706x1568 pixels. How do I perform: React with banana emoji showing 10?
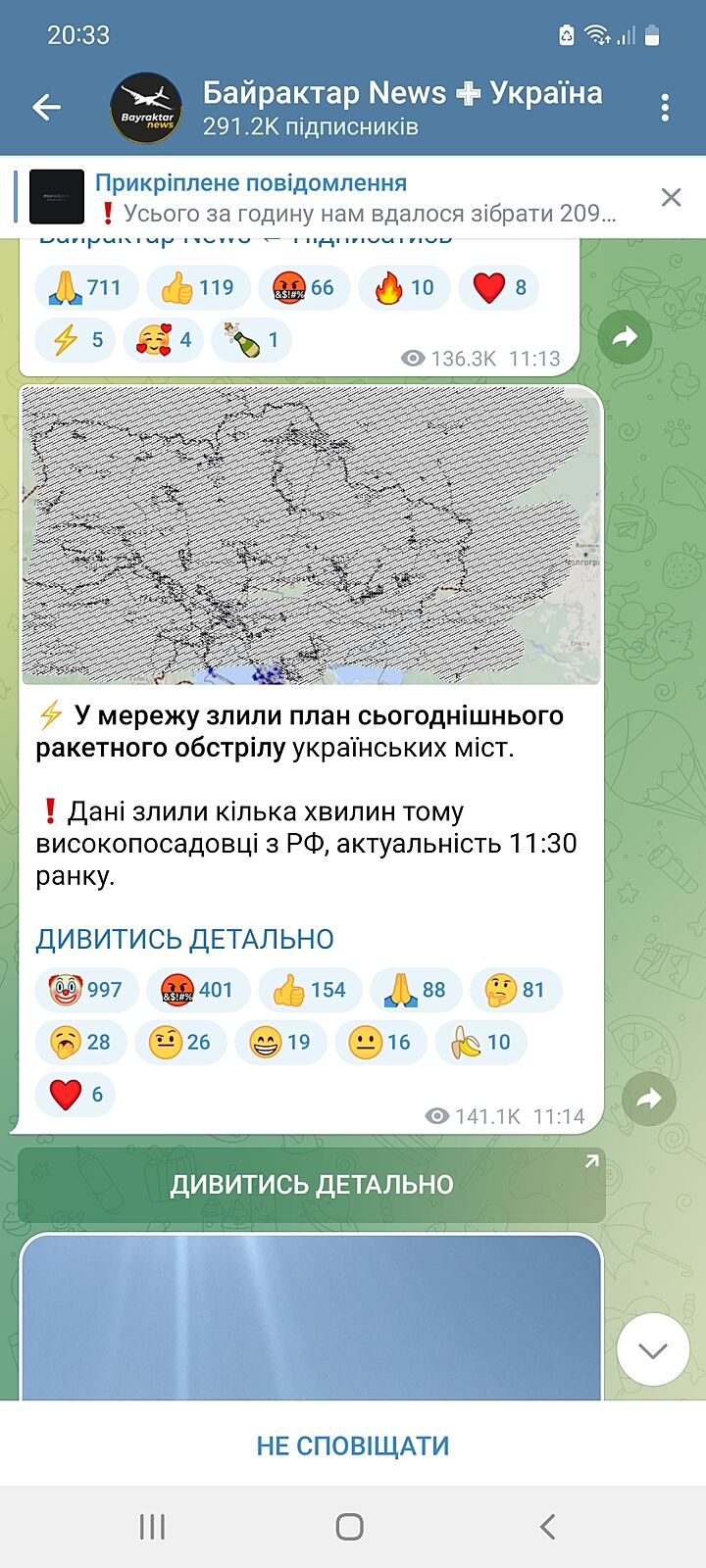(480, 1042)
